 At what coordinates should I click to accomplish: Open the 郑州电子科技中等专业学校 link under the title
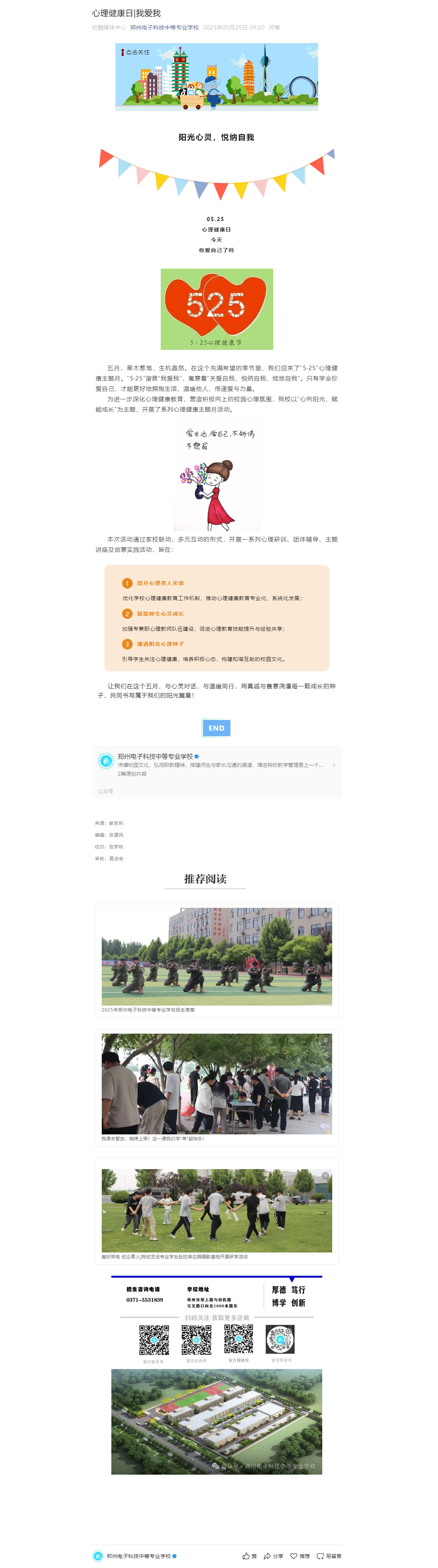pos(164,27)
